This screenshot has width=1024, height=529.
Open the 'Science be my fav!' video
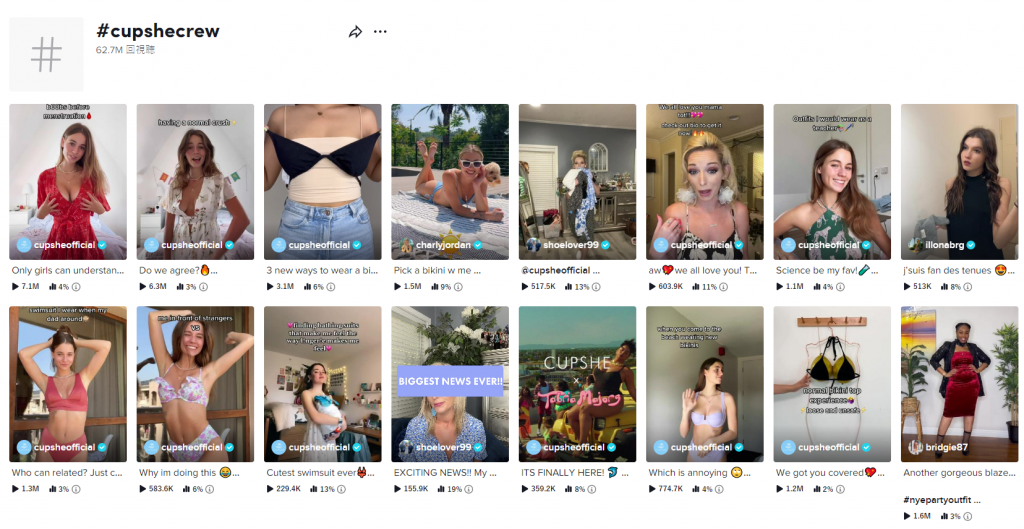tap(831, 180)
